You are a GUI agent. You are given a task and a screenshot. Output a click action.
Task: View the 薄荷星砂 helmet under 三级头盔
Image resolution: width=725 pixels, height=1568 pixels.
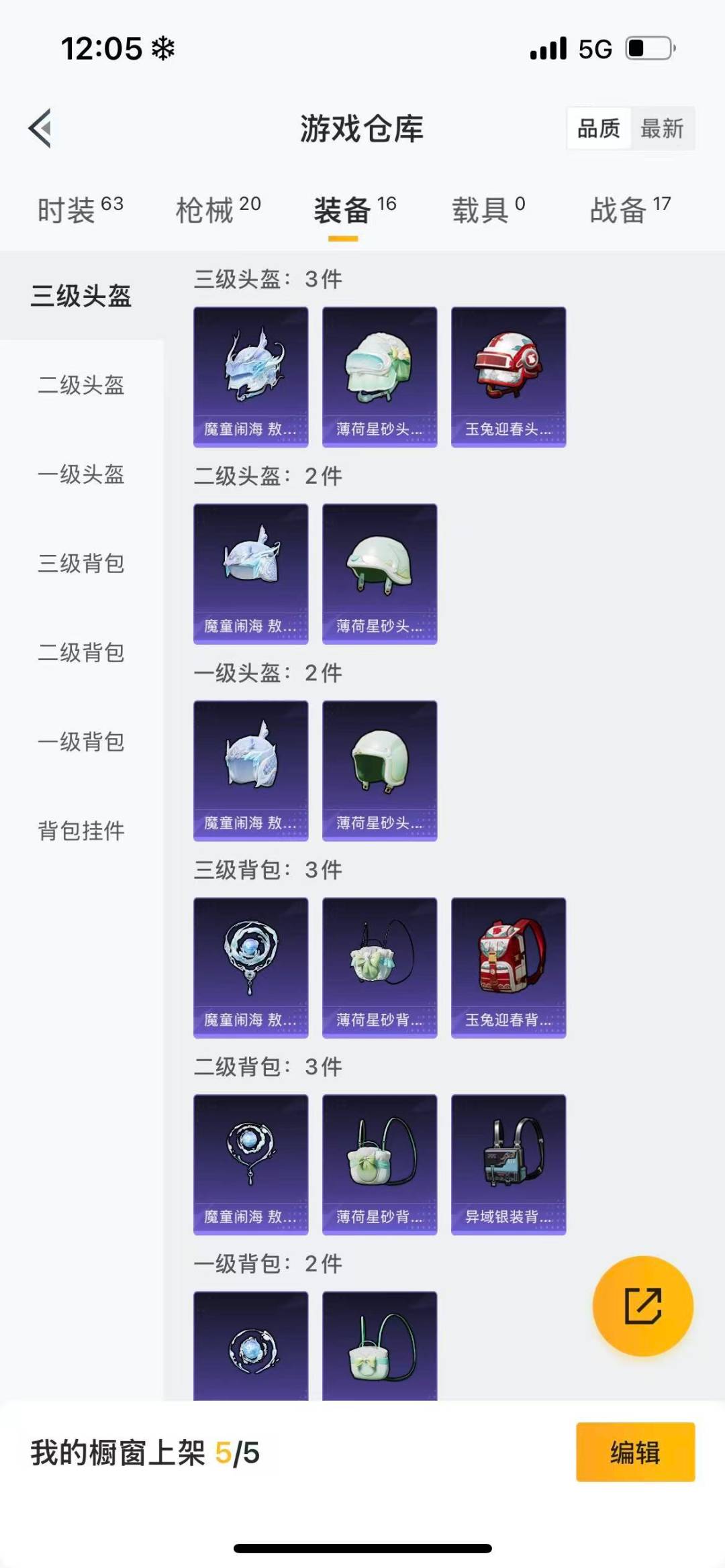coord(379,376)
